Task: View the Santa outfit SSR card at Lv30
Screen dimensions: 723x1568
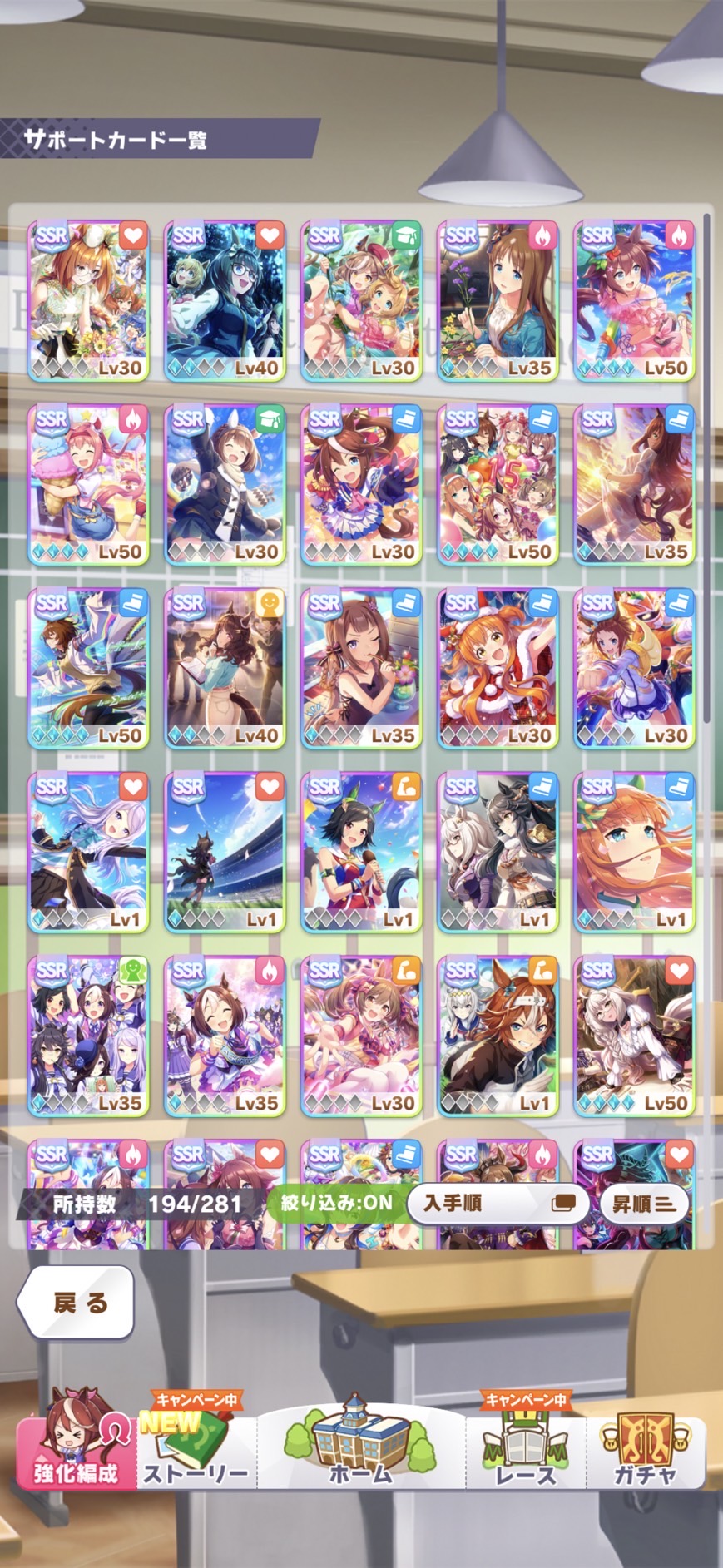Action: click(498, 668)
